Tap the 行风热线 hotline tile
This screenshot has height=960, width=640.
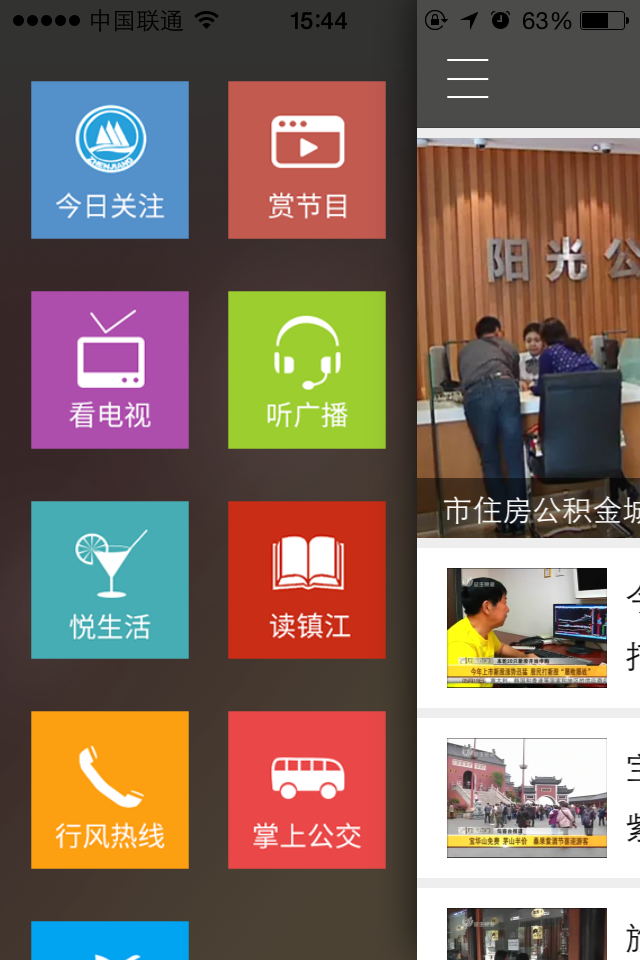click(110, 790)
